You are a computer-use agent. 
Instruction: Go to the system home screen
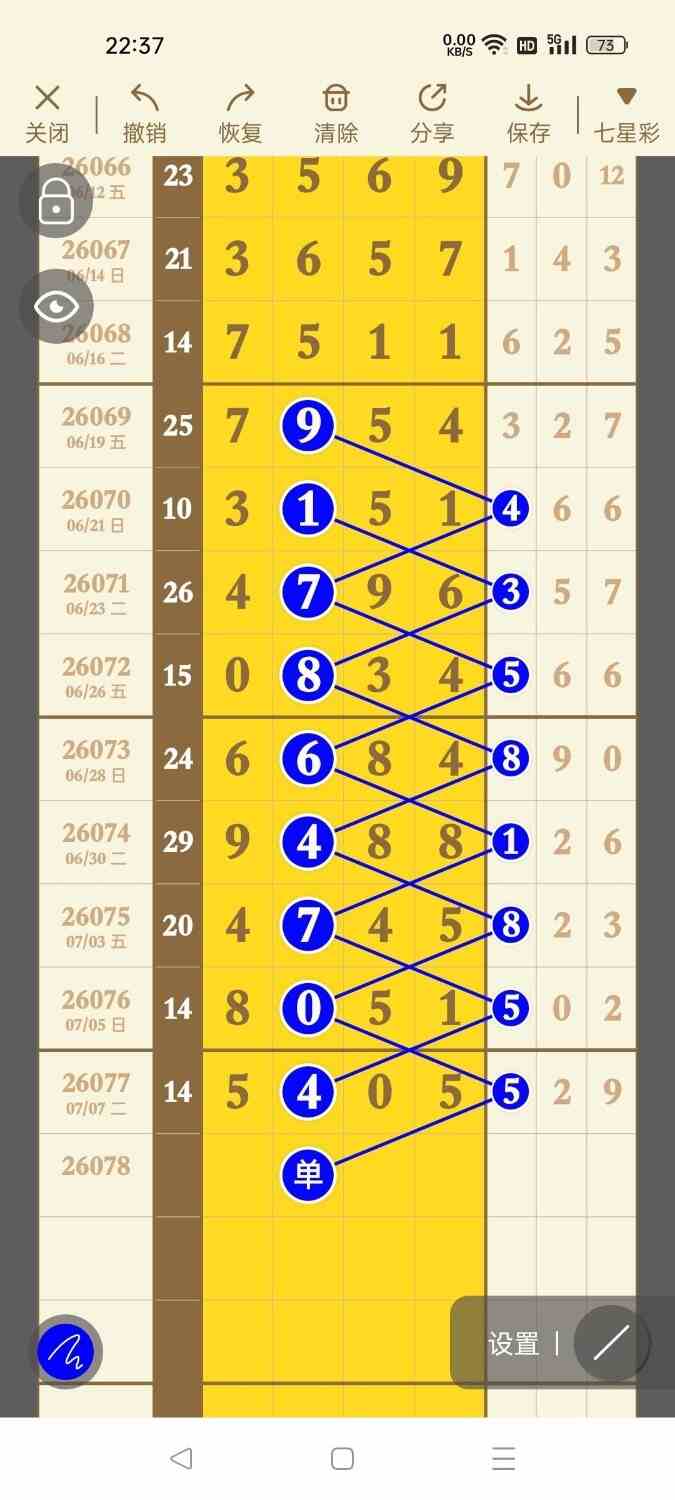click(x=342, y=1459)
